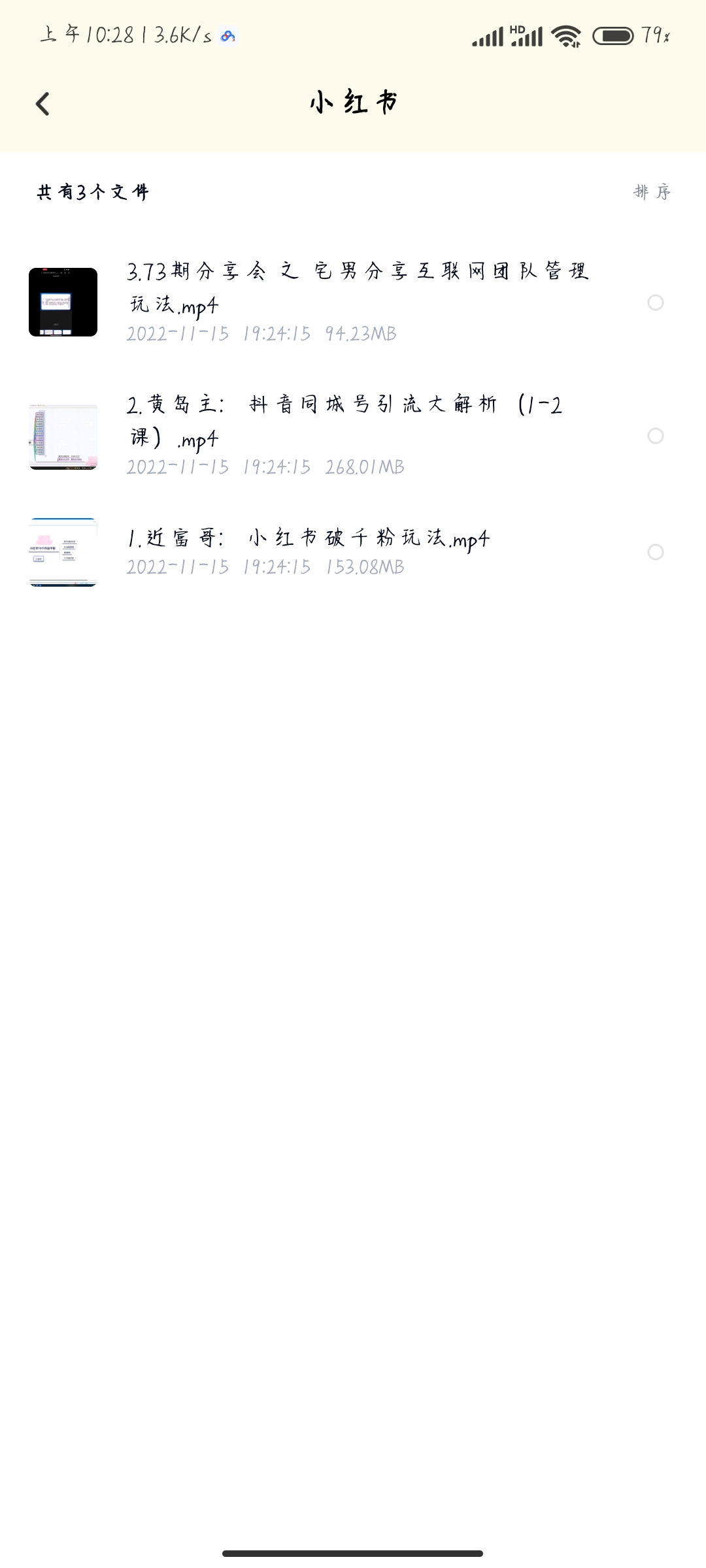Viewport: 706px width, 1568px height.
Task: Select the 94.23MB file's radio button
Action: point(656,302)
